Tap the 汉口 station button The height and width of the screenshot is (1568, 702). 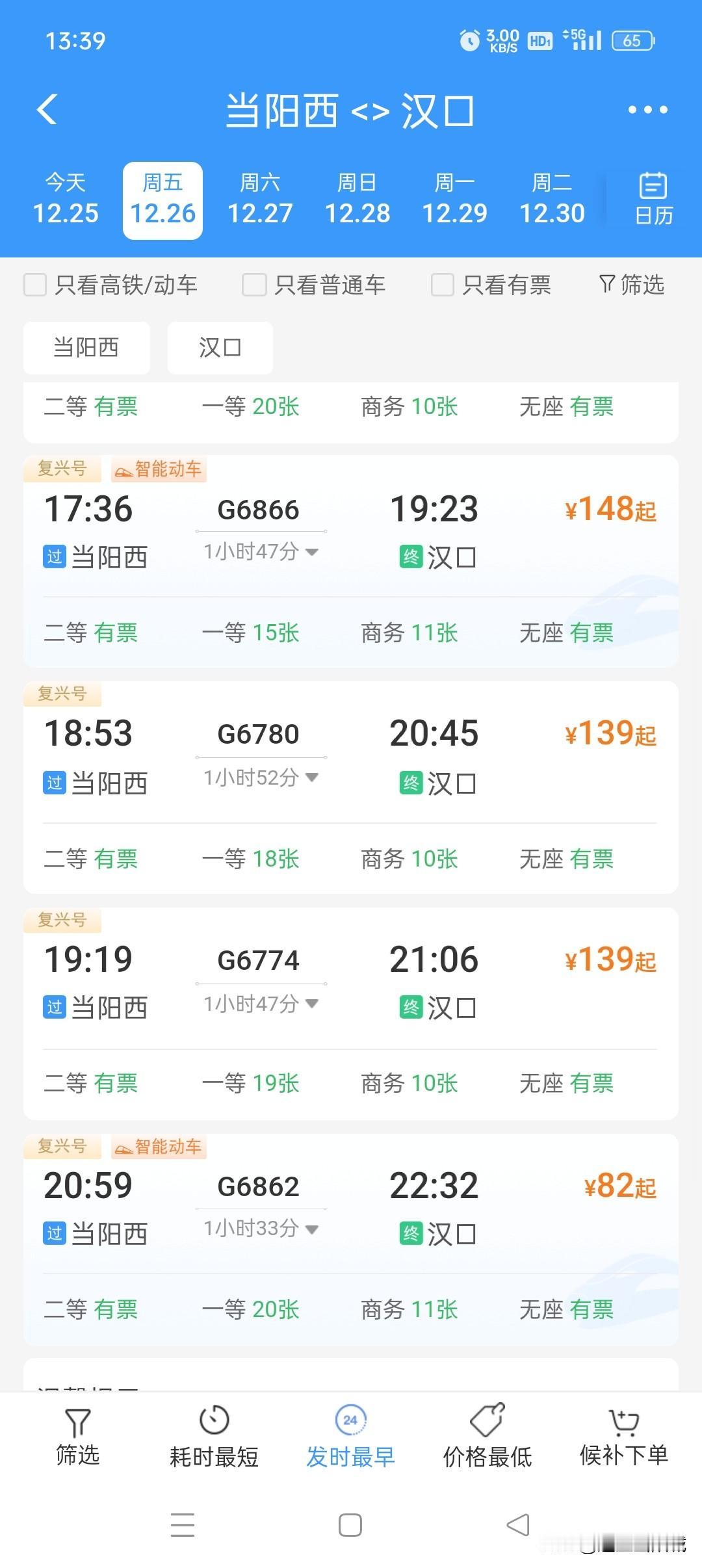click(220, 348)
